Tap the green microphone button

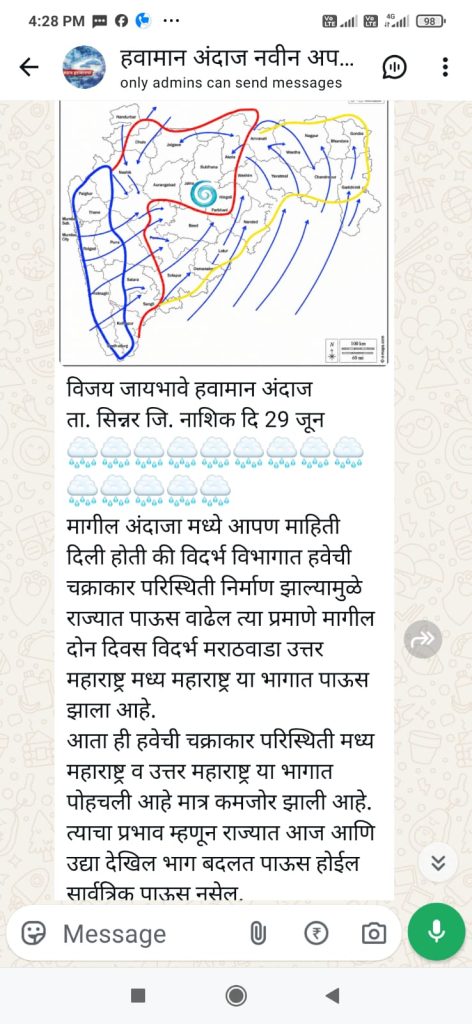(436, 933)
